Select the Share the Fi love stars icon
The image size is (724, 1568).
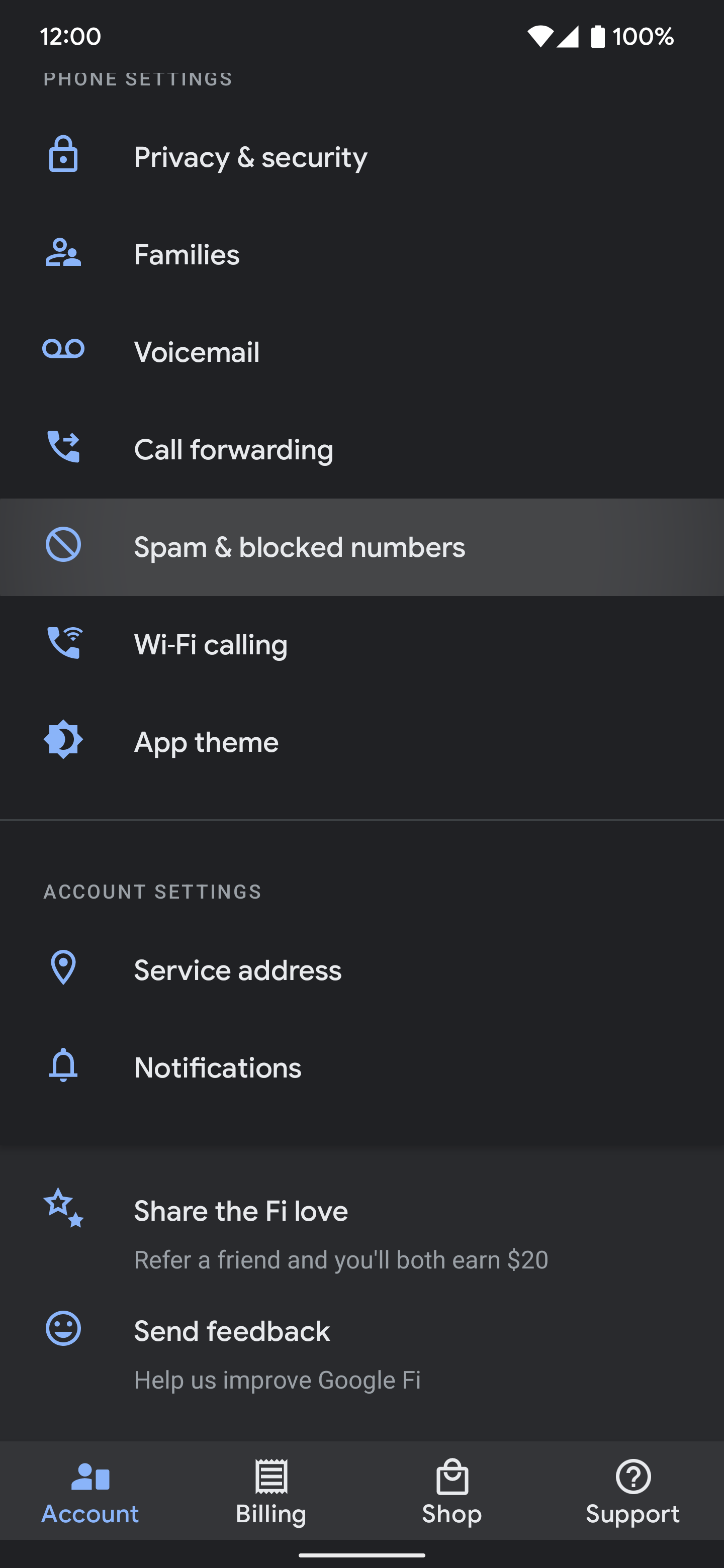[63, 1211]
